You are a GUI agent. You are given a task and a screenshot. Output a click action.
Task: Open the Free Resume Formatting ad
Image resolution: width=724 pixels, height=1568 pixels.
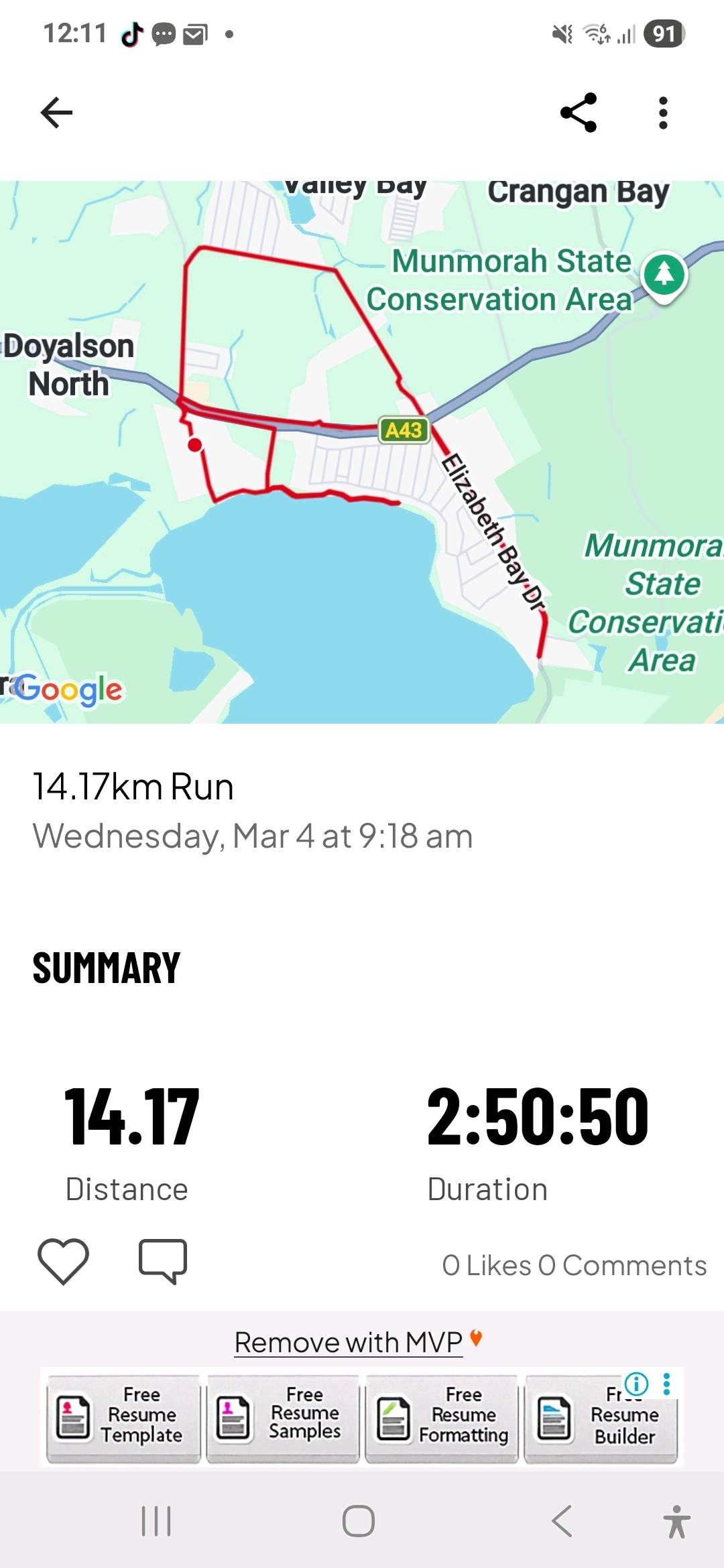[x=442, y=1417]
